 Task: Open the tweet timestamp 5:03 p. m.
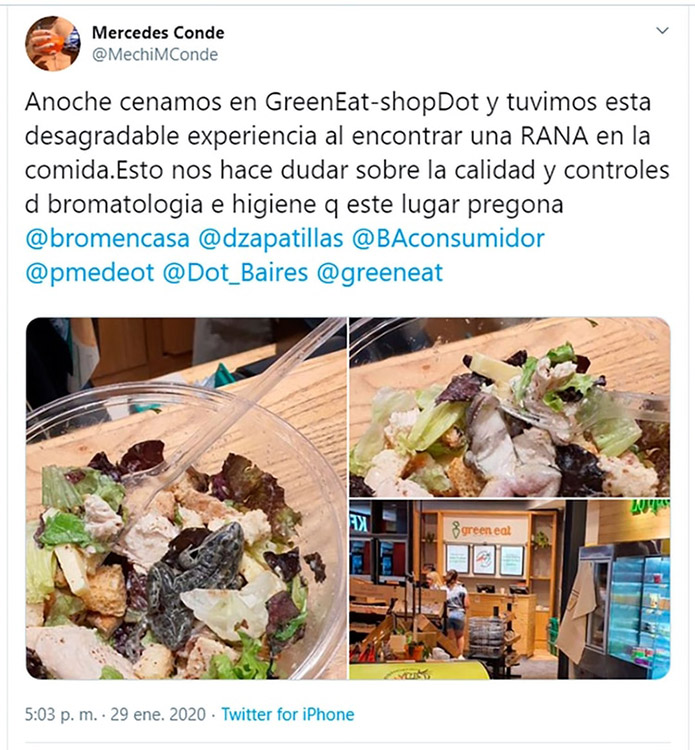(x=62, y=714)
